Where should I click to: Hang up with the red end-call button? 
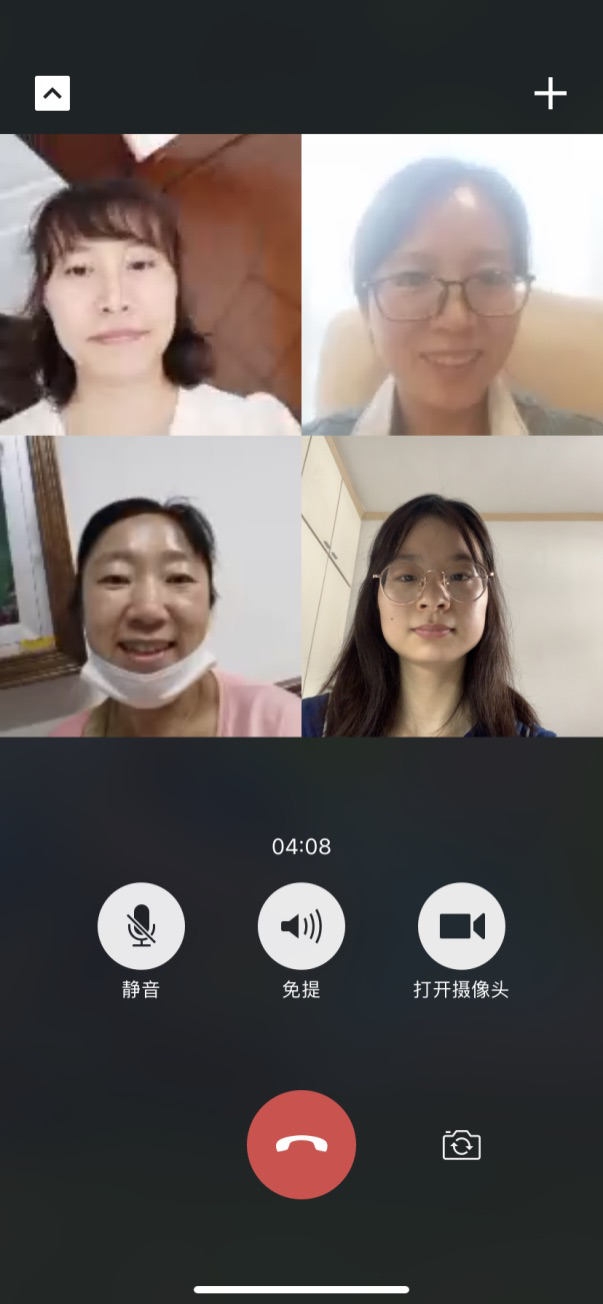pos(301,1144)
